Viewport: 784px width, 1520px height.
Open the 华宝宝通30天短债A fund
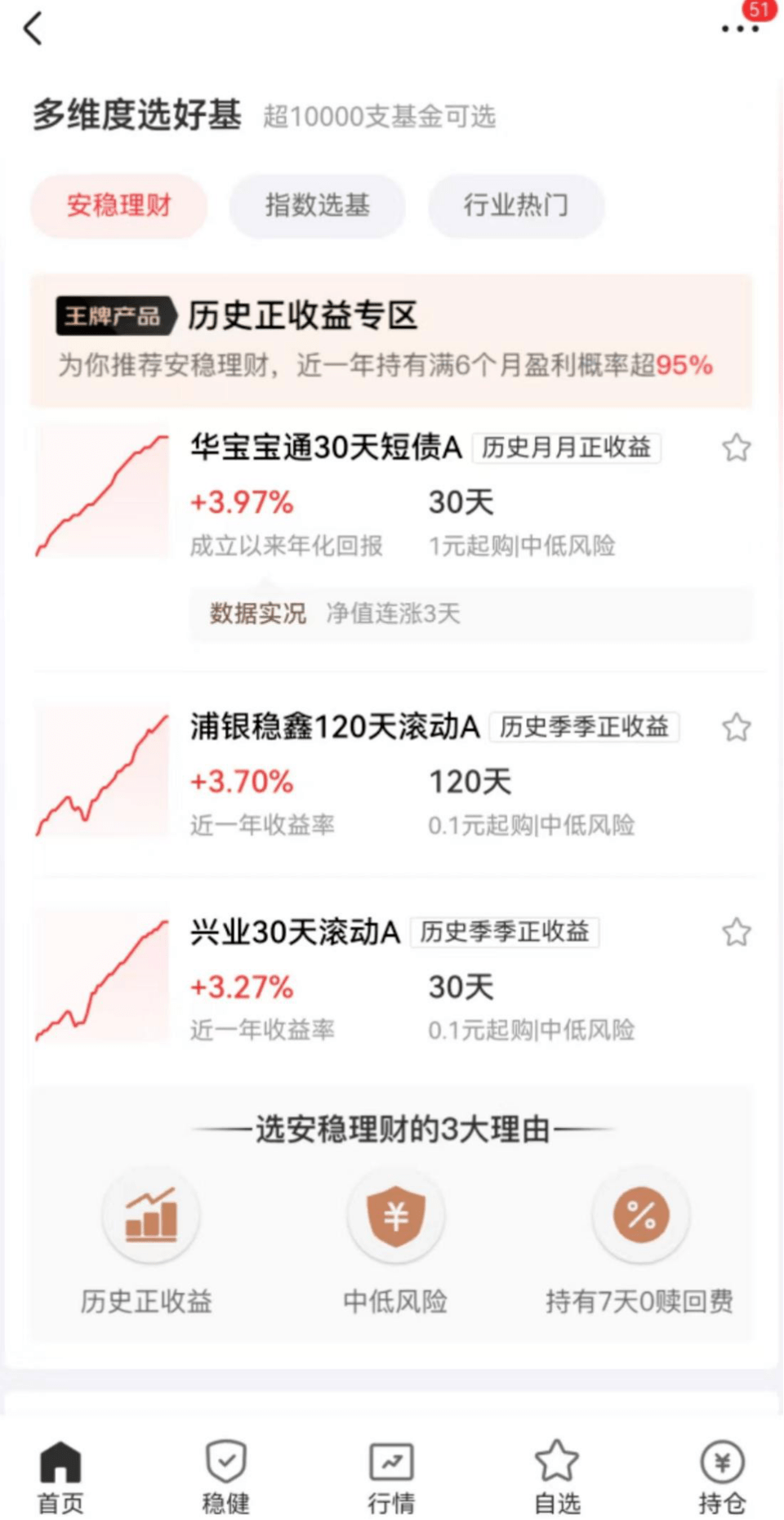(326, 448)
